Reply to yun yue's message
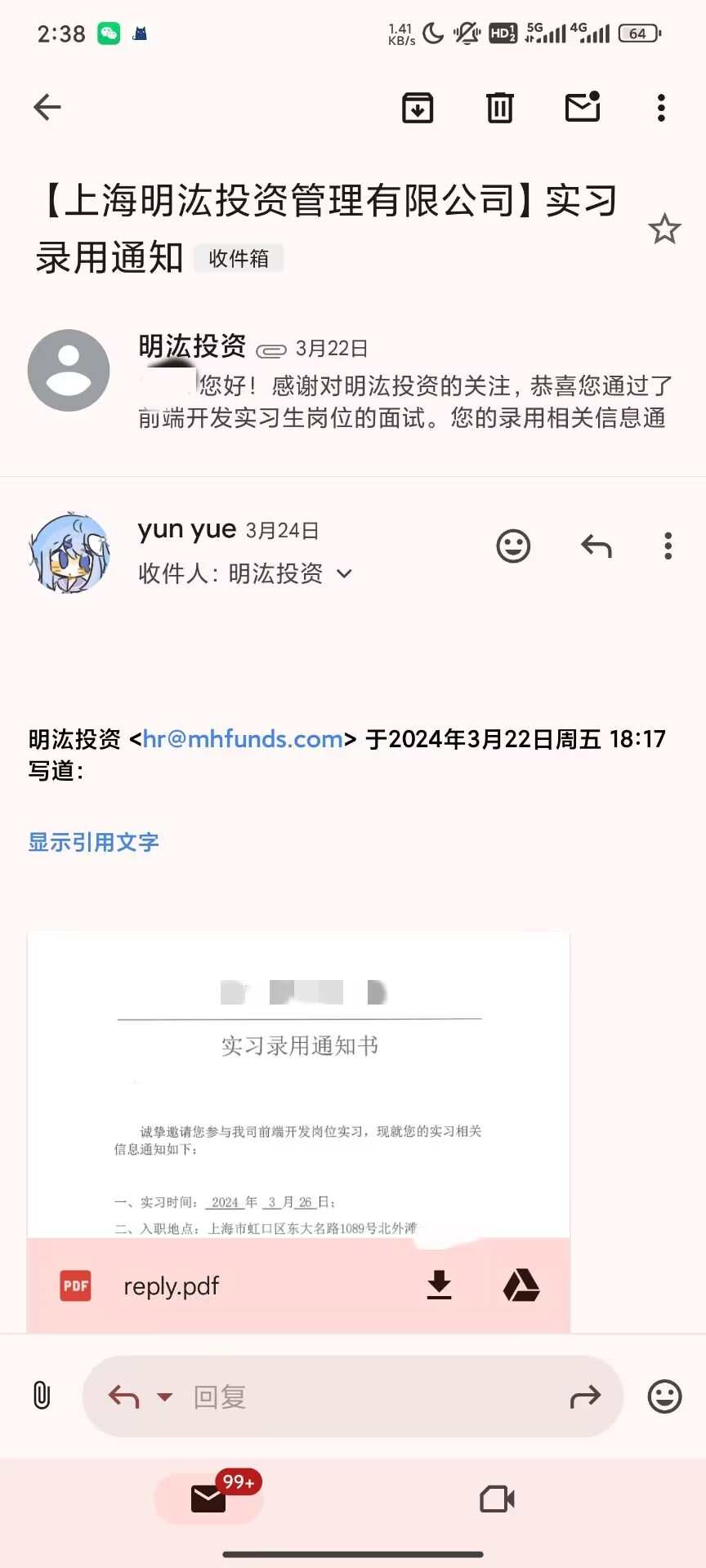The width and height of the screenshot is (706, 1568). tap(597, 546)
